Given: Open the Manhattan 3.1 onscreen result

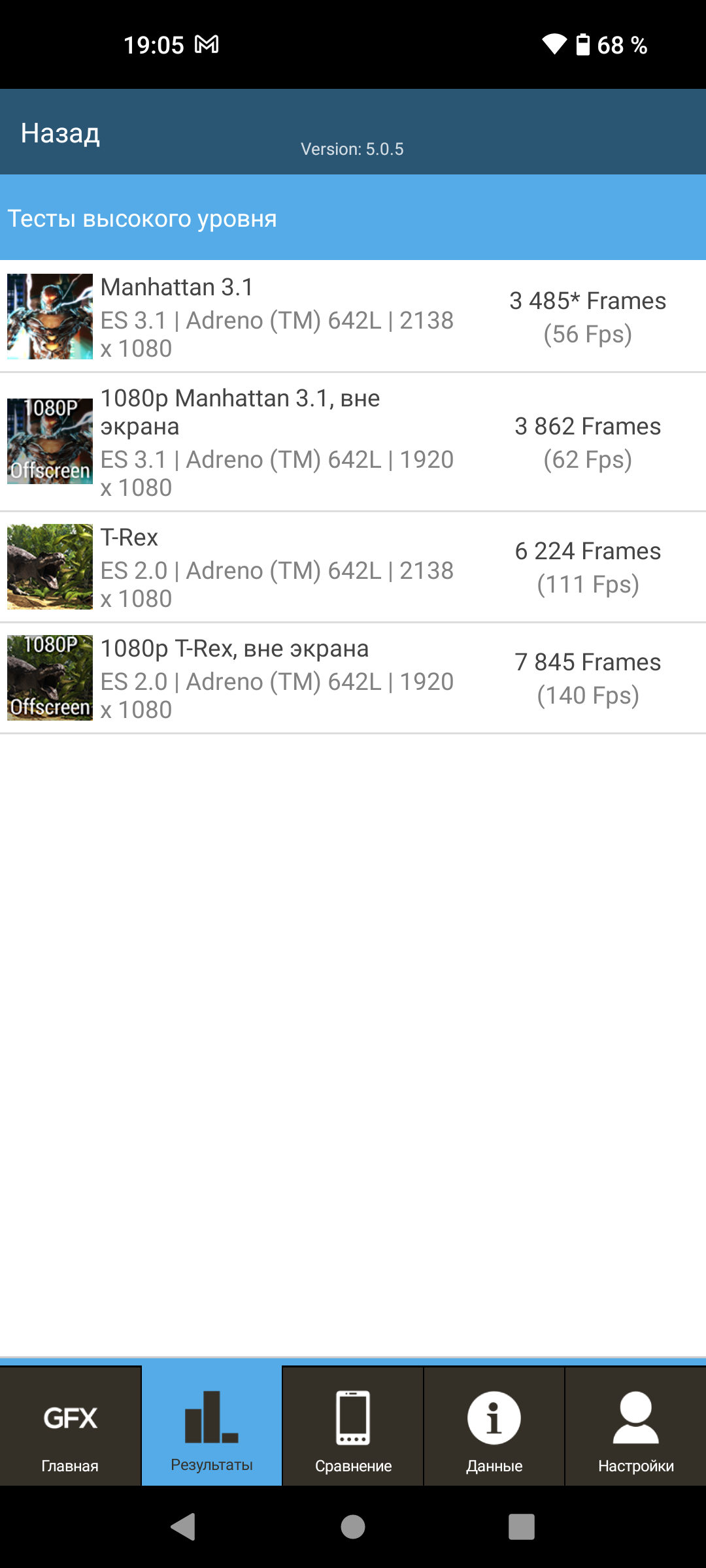Looking at the screenshot, I should tap(353, 317).
